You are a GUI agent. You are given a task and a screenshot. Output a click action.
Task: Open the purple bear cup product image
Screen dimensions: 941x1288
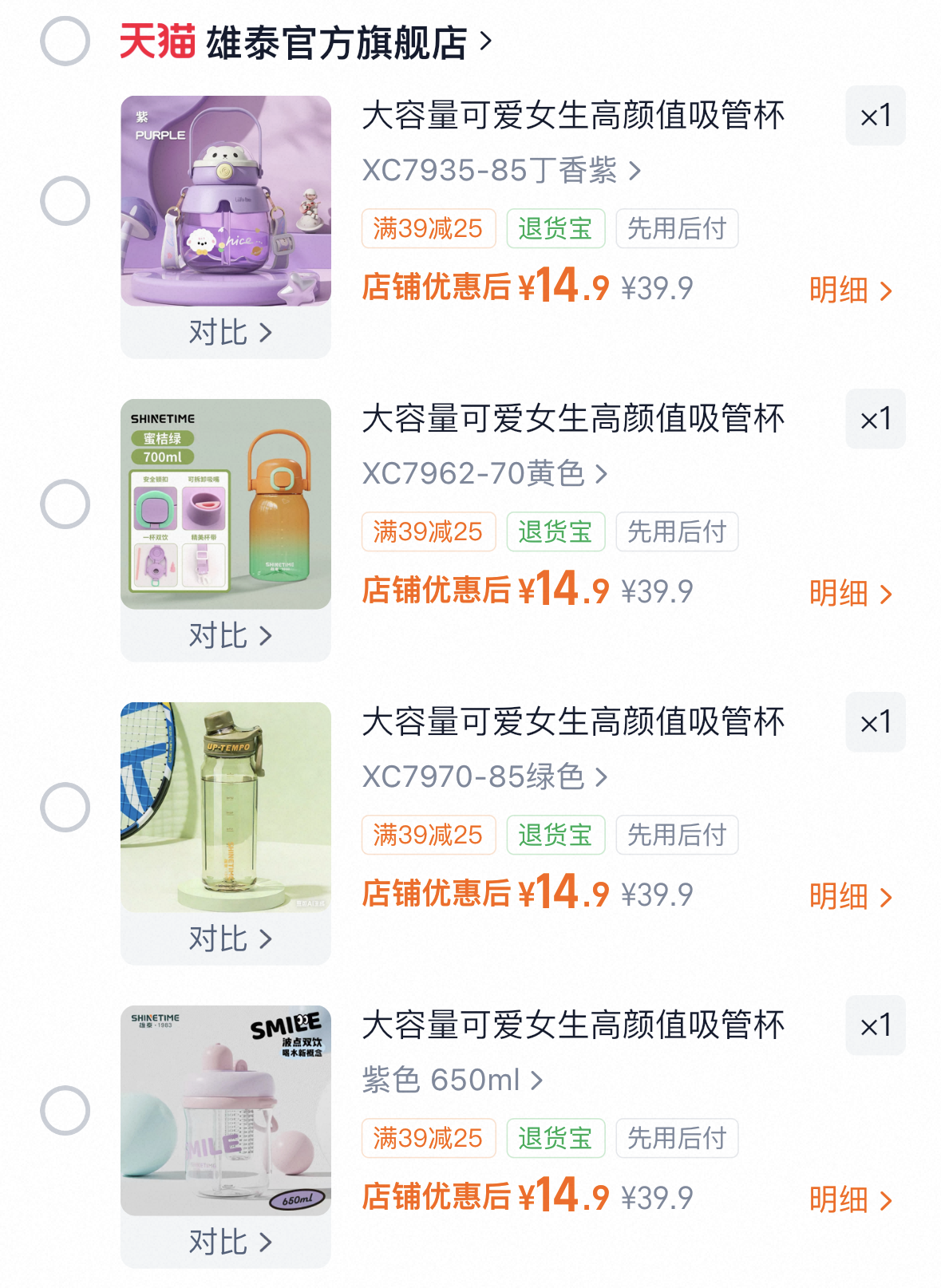point(226,201)
